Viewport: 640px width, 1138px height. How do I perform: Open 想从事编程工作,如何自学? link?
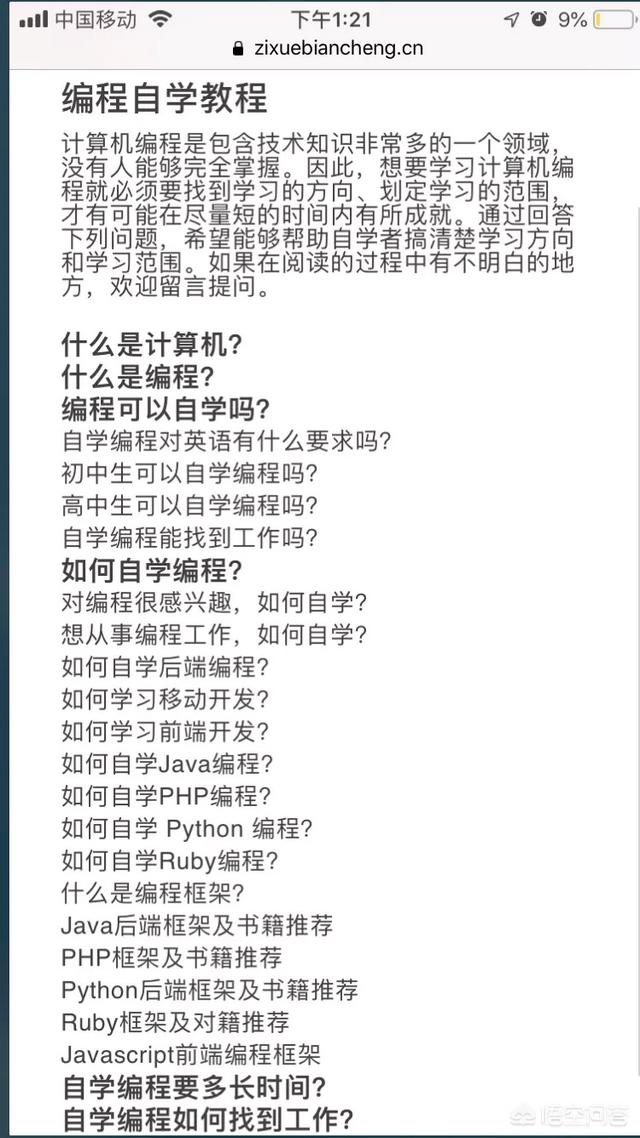point(215,636)
